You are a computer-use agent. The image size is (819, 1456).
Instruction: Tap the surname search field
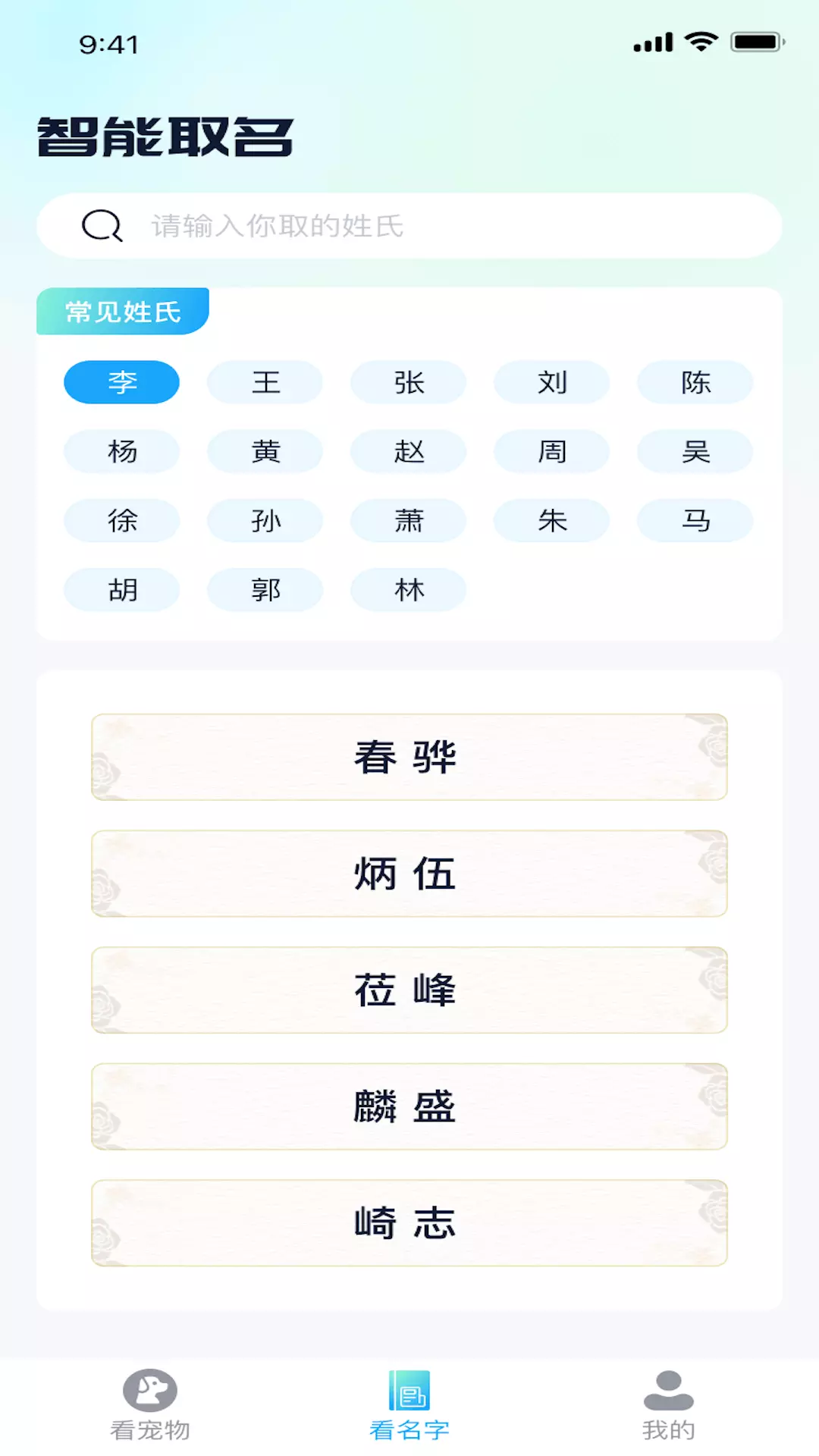pos(409,226)
